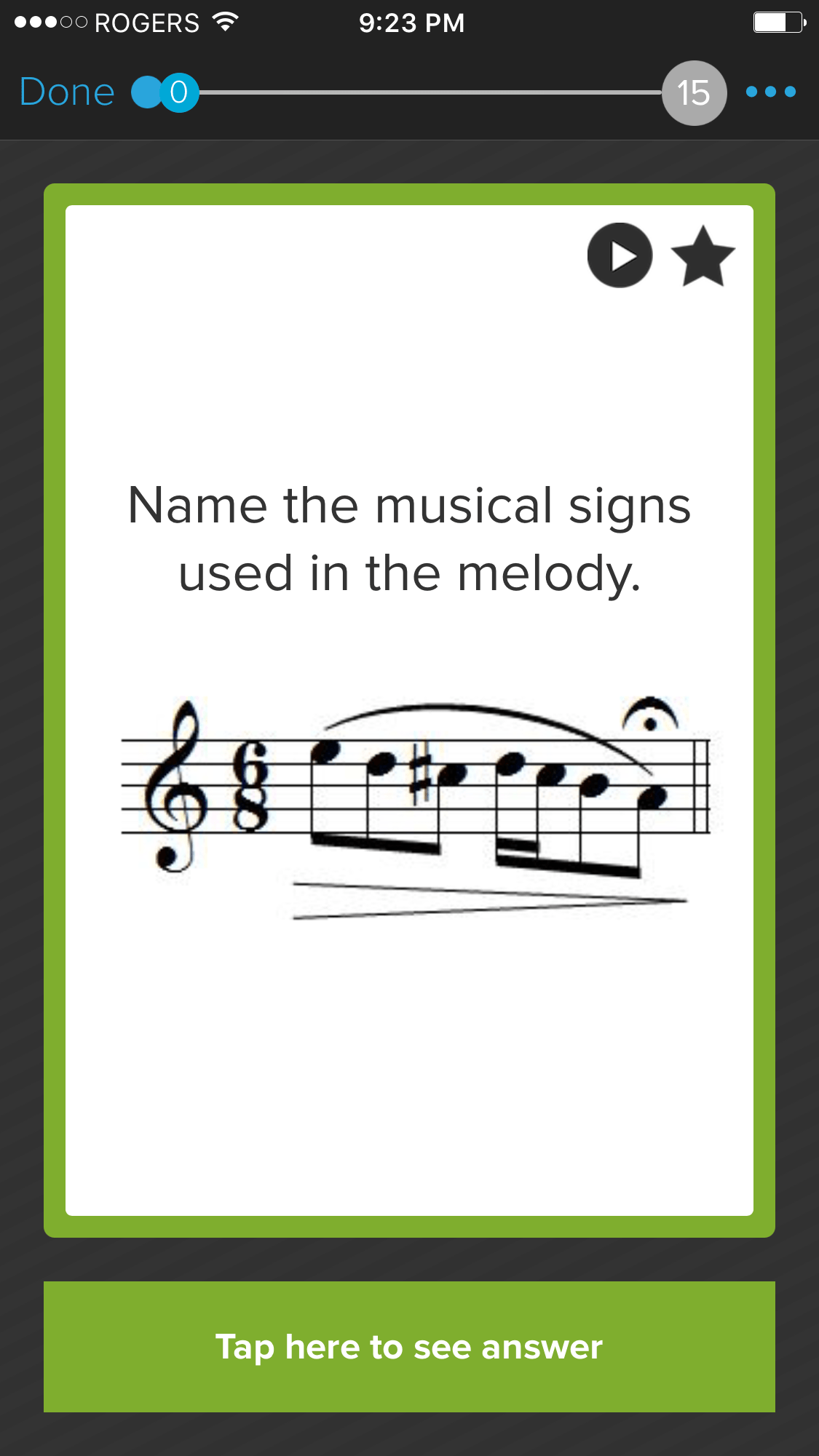Play the audio for this flashcard

pos(620,255)
